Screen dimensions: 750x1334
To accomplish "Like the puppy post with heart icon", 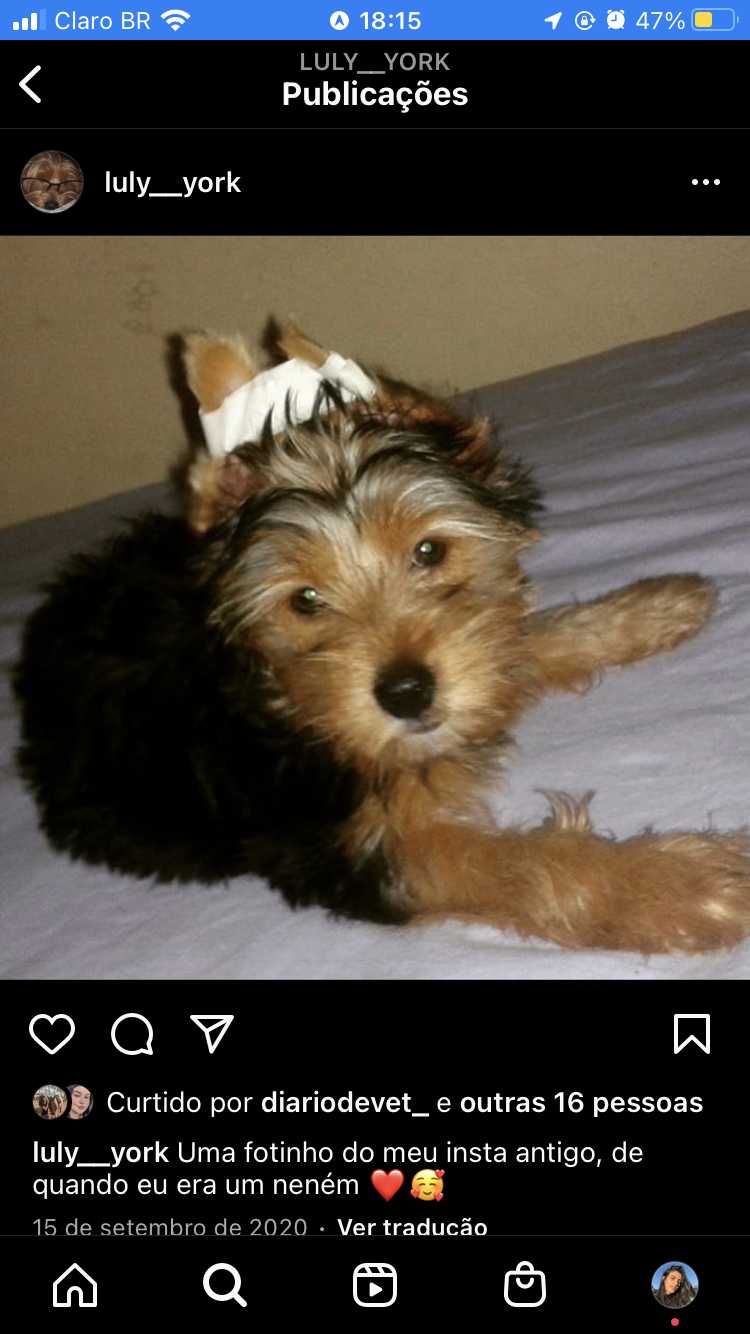I will point(52,1034).
